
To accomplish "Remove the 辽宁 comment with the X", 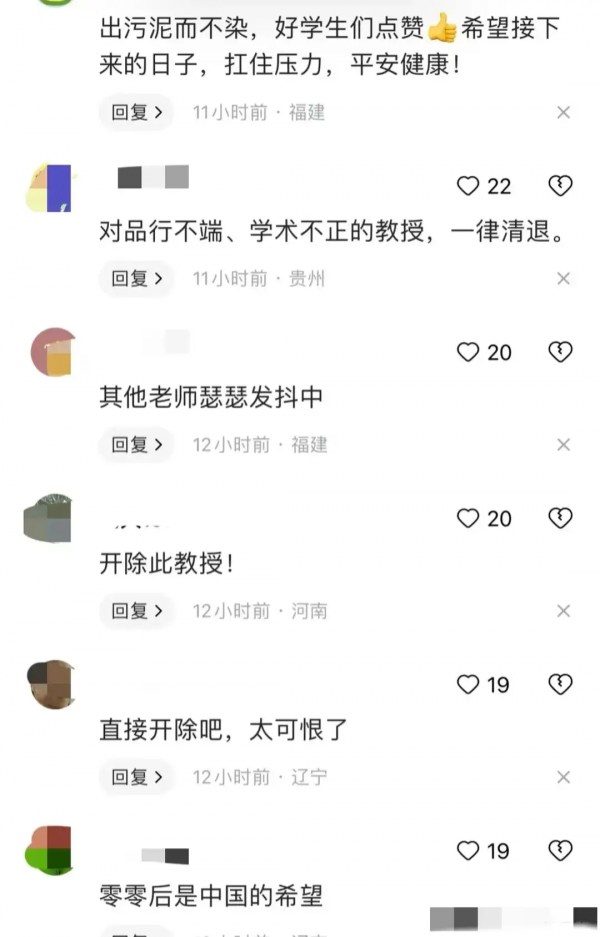I will click(563, 776).
